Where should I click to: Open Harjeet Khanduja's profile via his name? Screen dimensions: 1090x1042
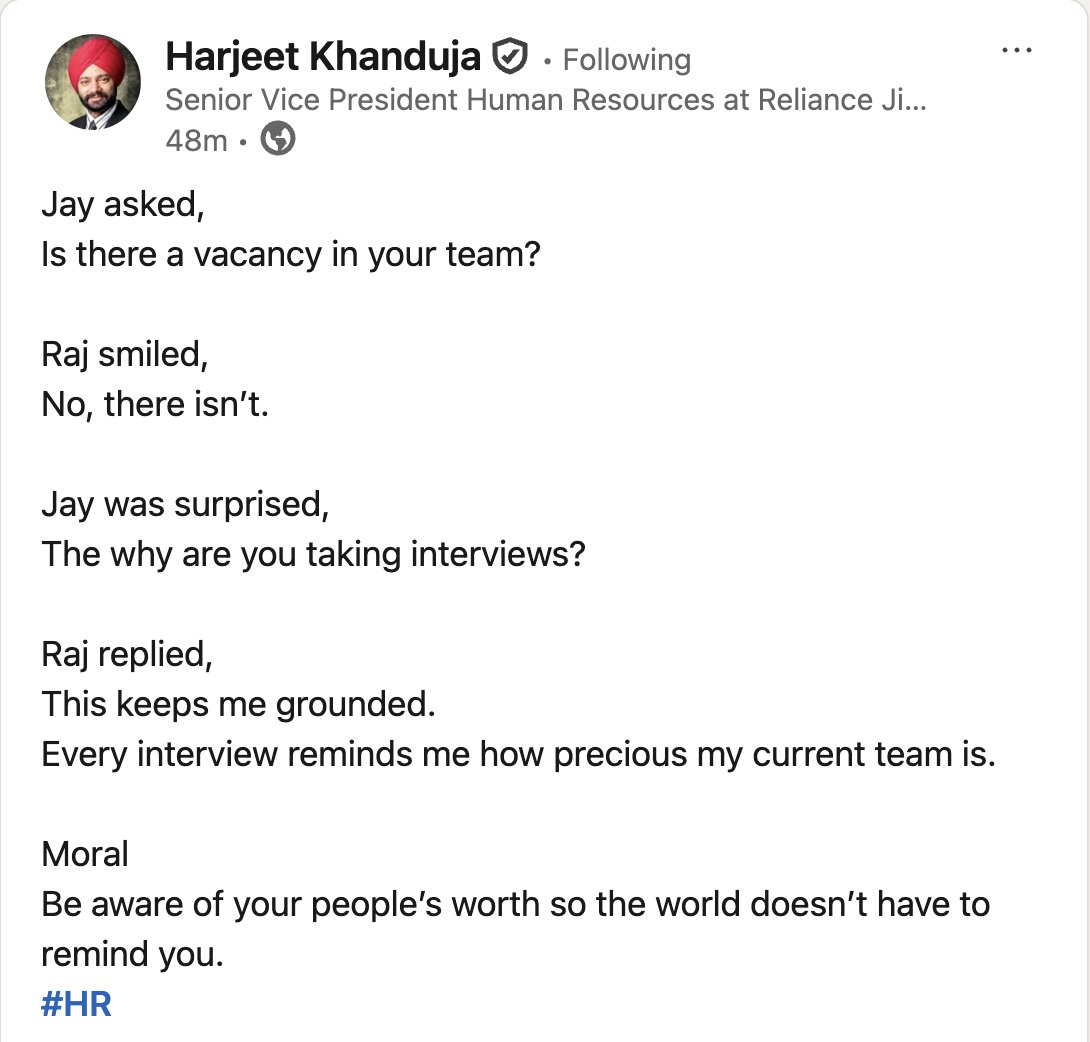[x=324, y=58]
